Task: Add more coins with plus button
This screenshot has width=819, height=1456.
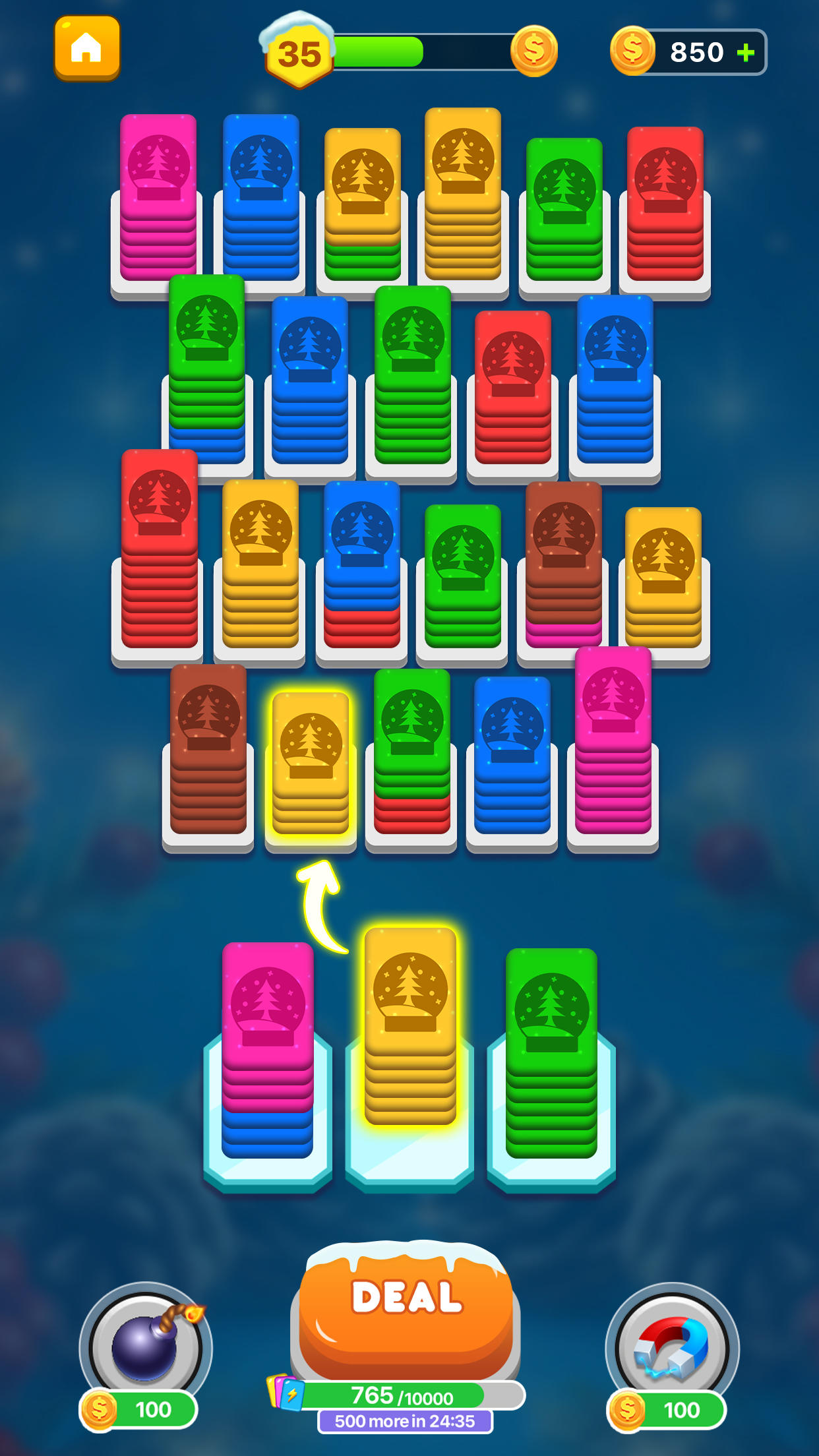Action: click(745, 52)
